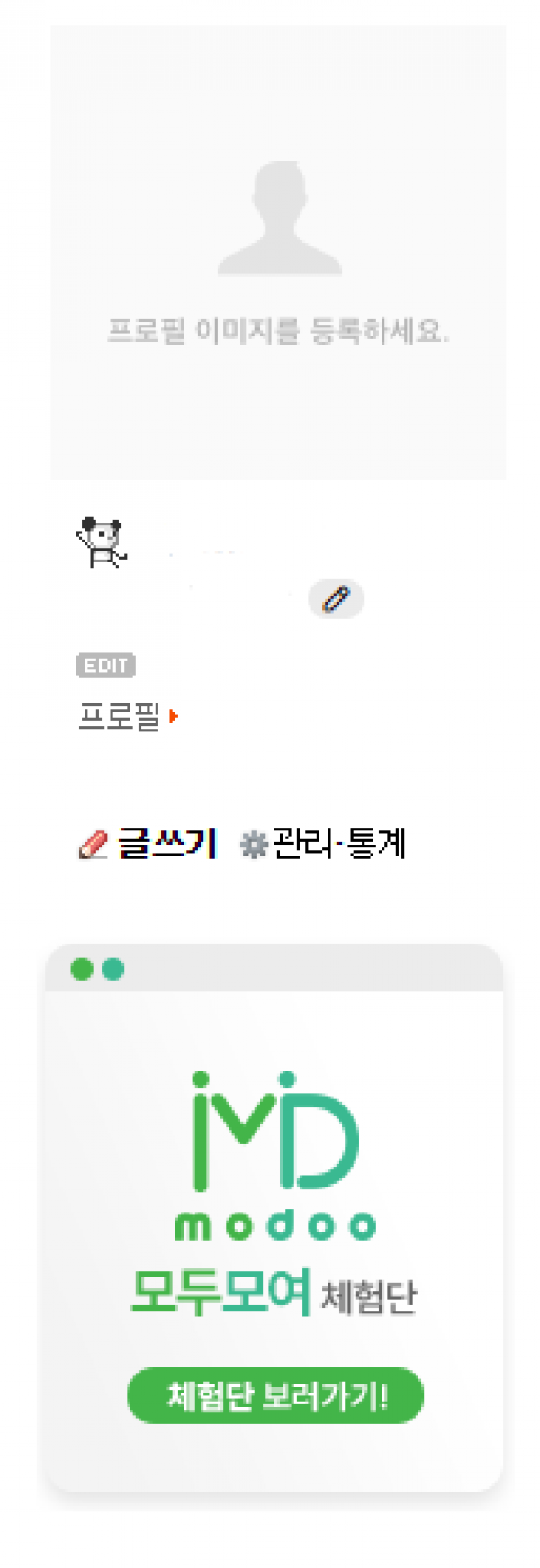Tap 글쓰기 to write a new post
The width and height of the screenshot is (540, 1568).
coord(150,844)
